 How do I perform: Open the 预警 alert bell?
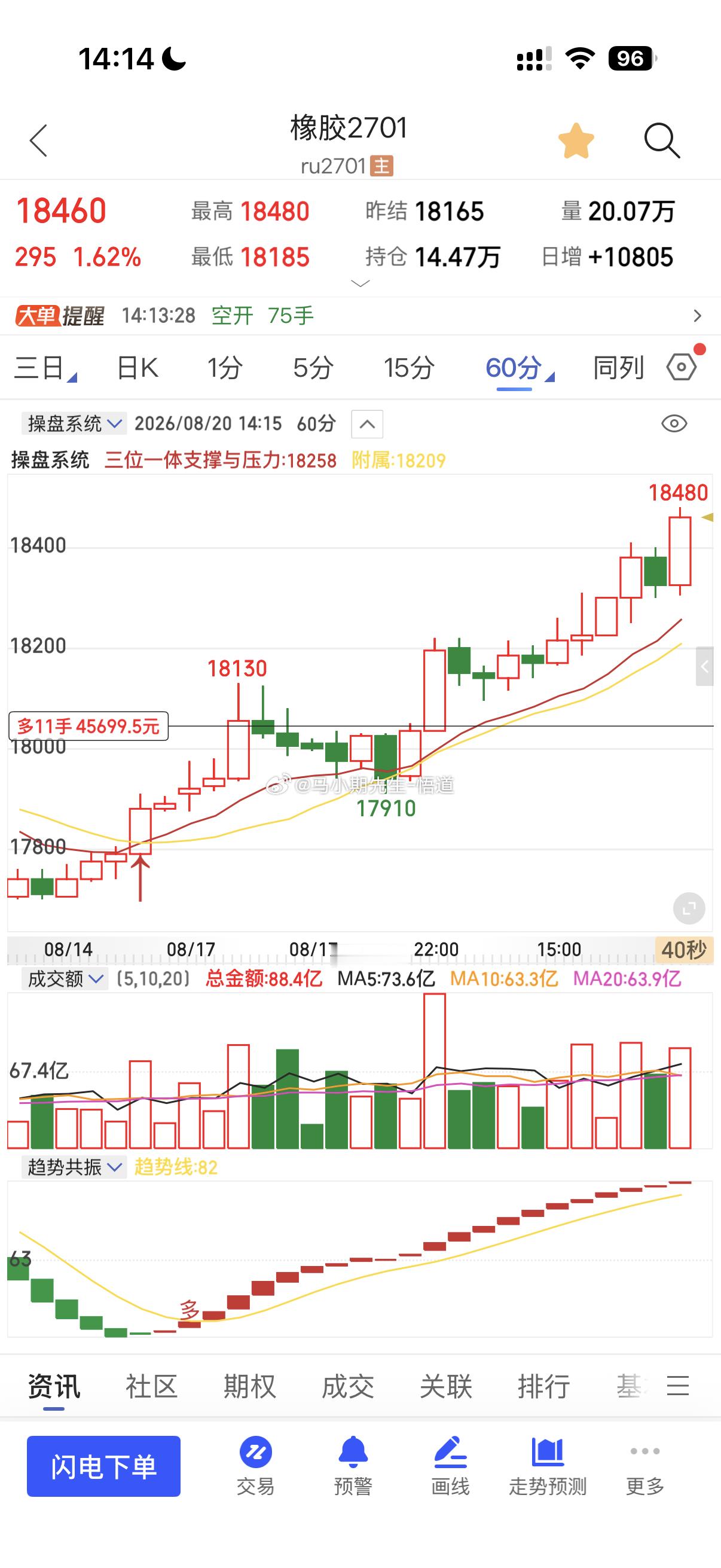point(353,1465)
